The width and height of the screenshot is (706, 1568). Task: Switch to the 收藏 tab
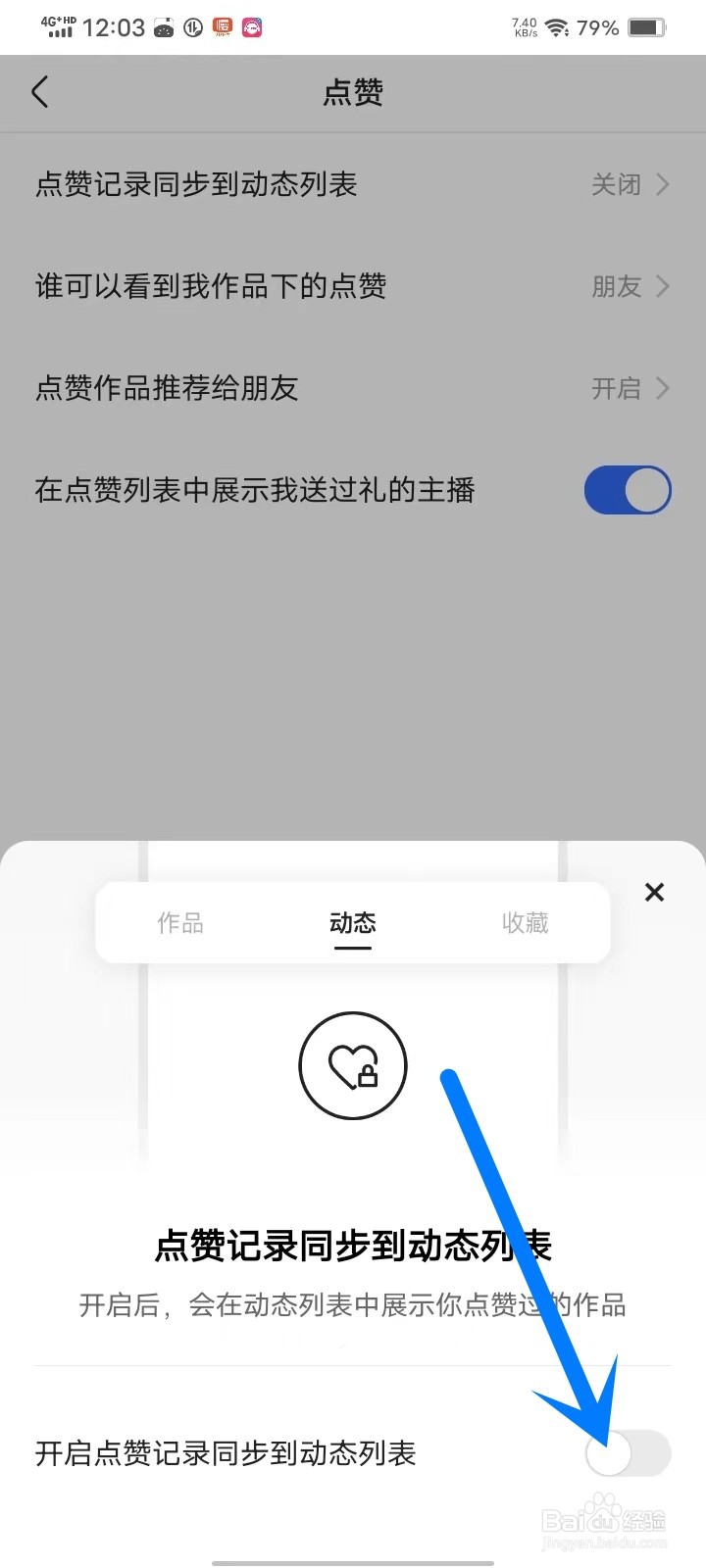pyautogui.click(x=526, y=922)
